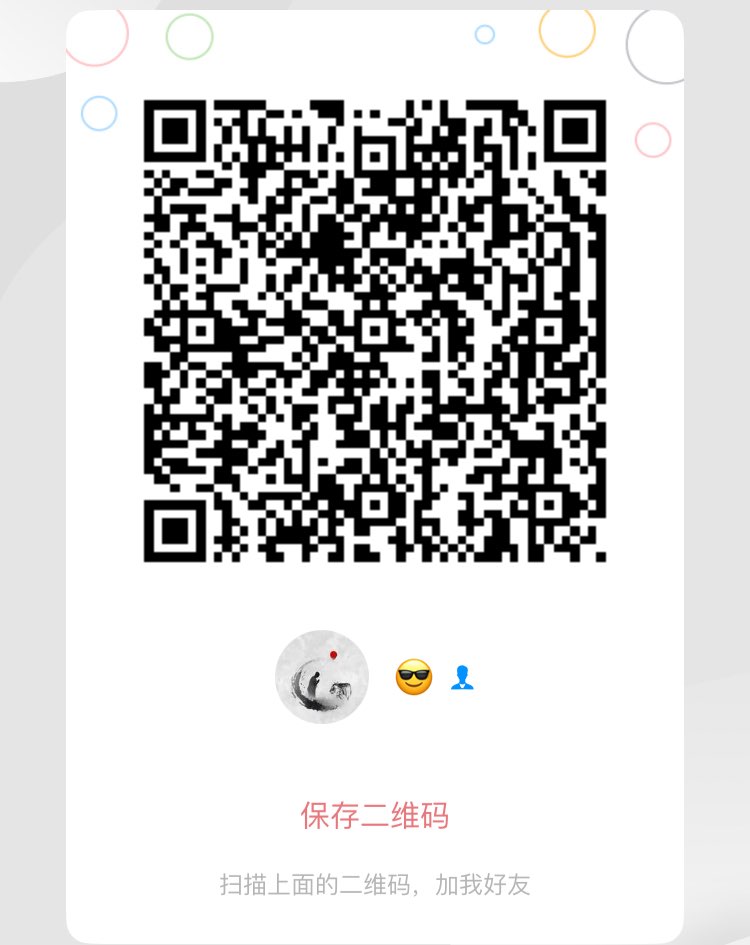Click the sunglasses emoji next to the avatar
750x945 pixels.
[411, 678]
